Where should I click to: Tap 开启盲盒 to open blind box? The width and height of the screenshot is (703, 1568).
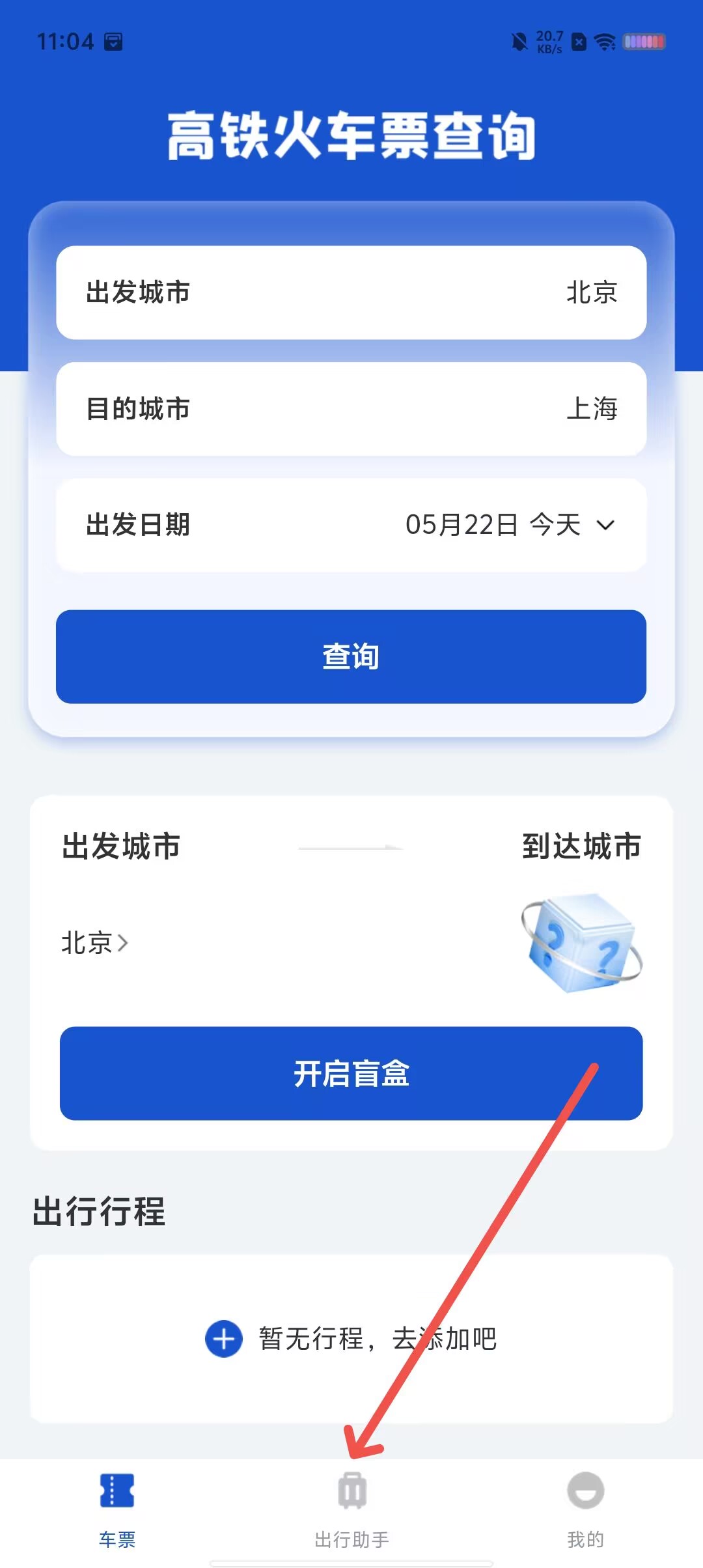tap(351, 1073)
